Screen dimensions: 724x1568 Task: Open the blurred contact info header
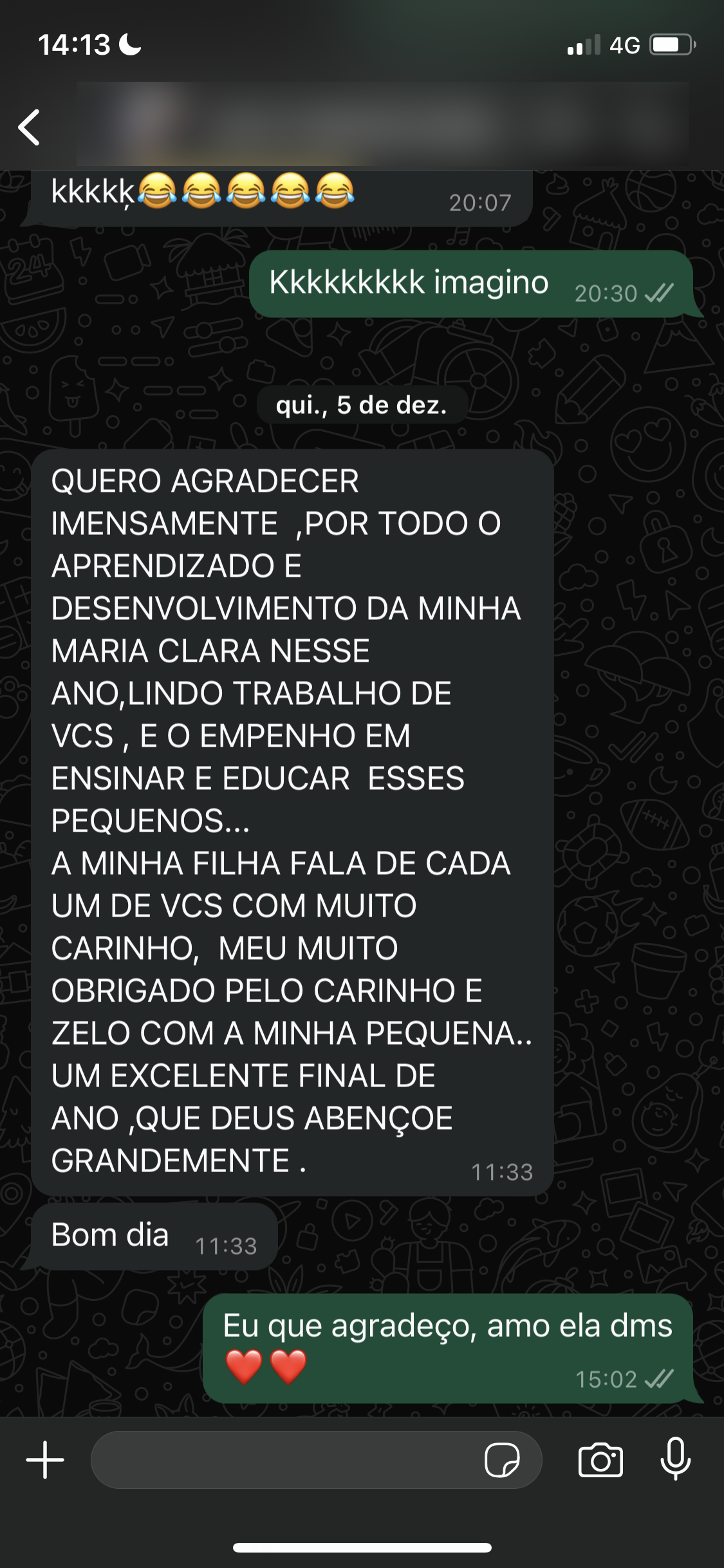380,124
